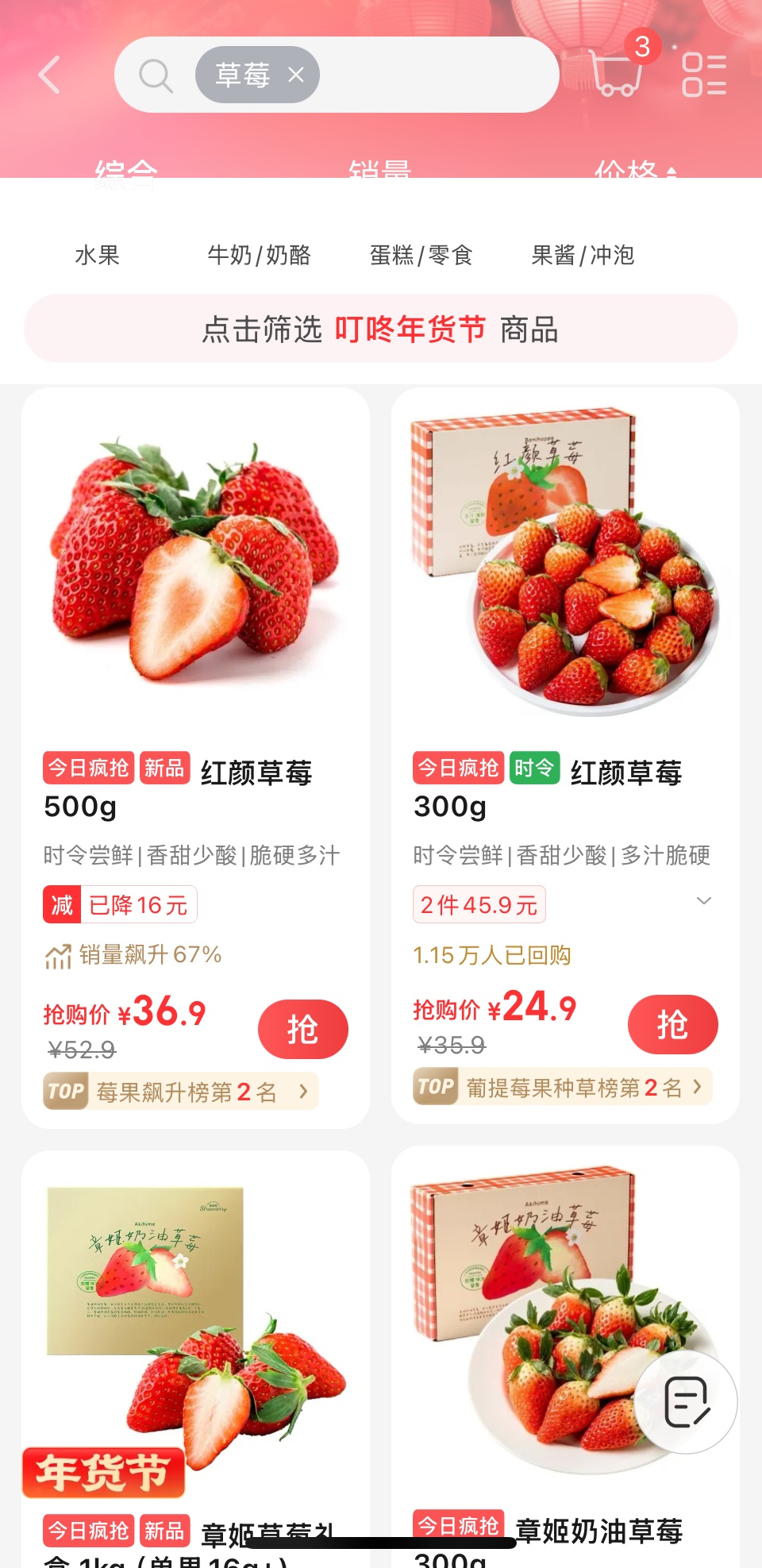View 莓果飙升榜 ranking list

[181, 1092]
